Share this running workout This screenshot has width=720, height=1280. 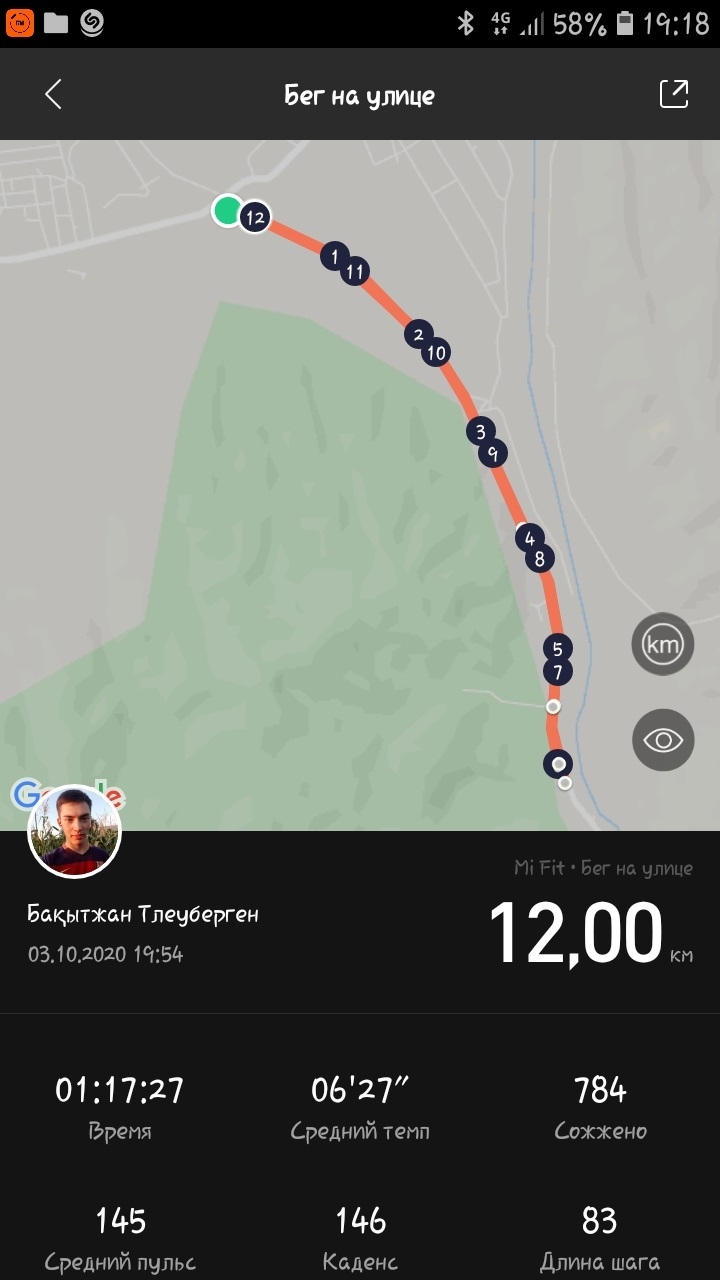(x=673, y=94)
